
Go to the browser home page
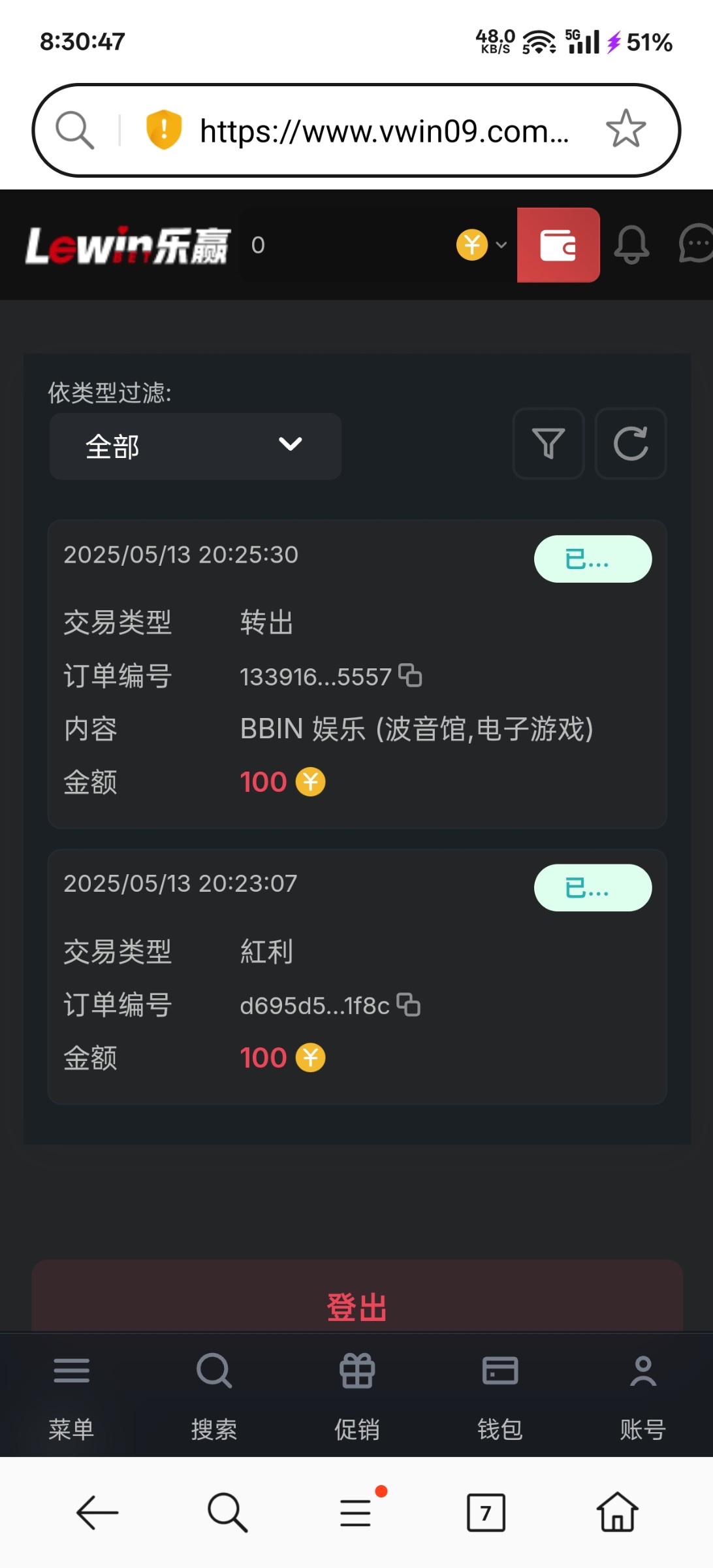[x=617, y=1512]
